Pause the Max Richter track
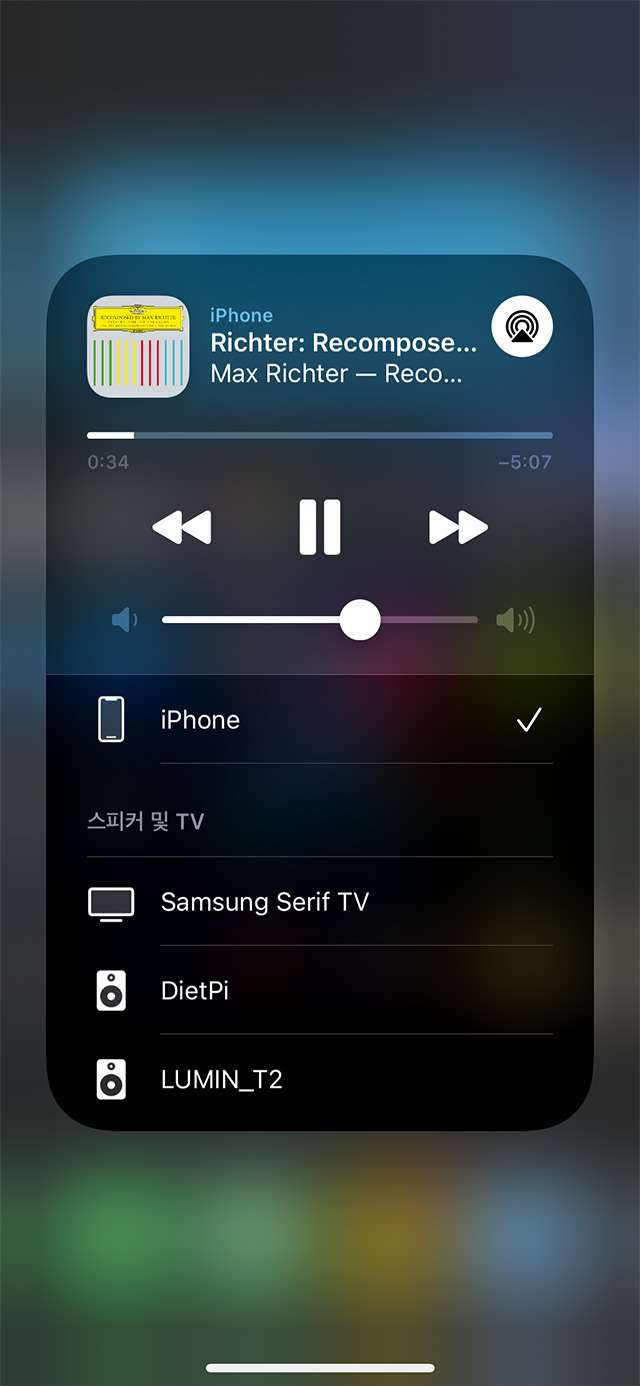 coord(320,527)
